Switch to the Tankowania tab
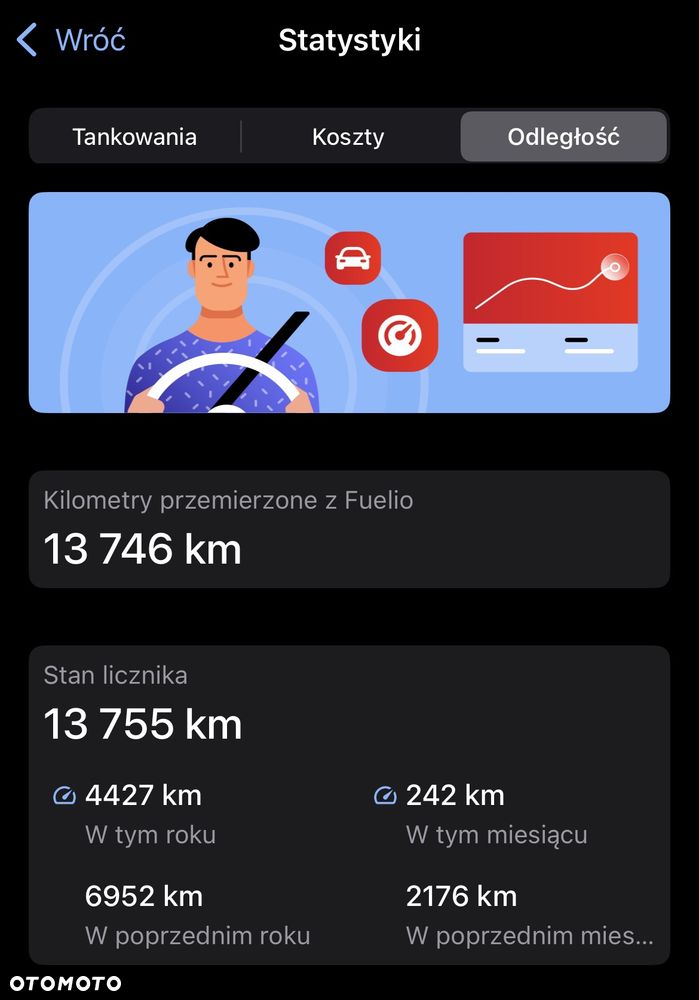 tap(134, 137)
